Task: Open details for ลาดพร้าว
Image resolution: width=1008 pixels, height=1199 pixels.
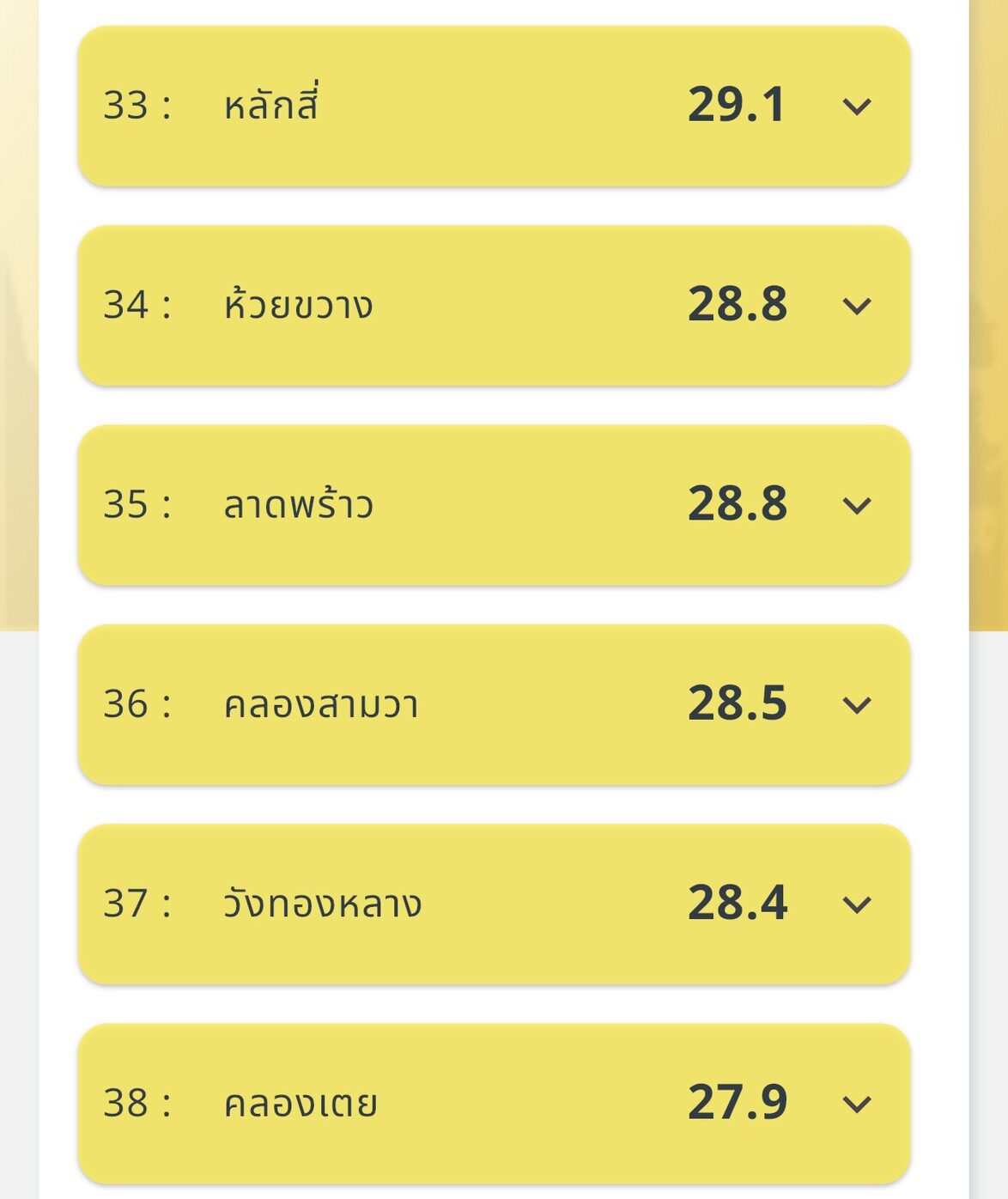Action: pyautogui.click(x=857, y=505)
